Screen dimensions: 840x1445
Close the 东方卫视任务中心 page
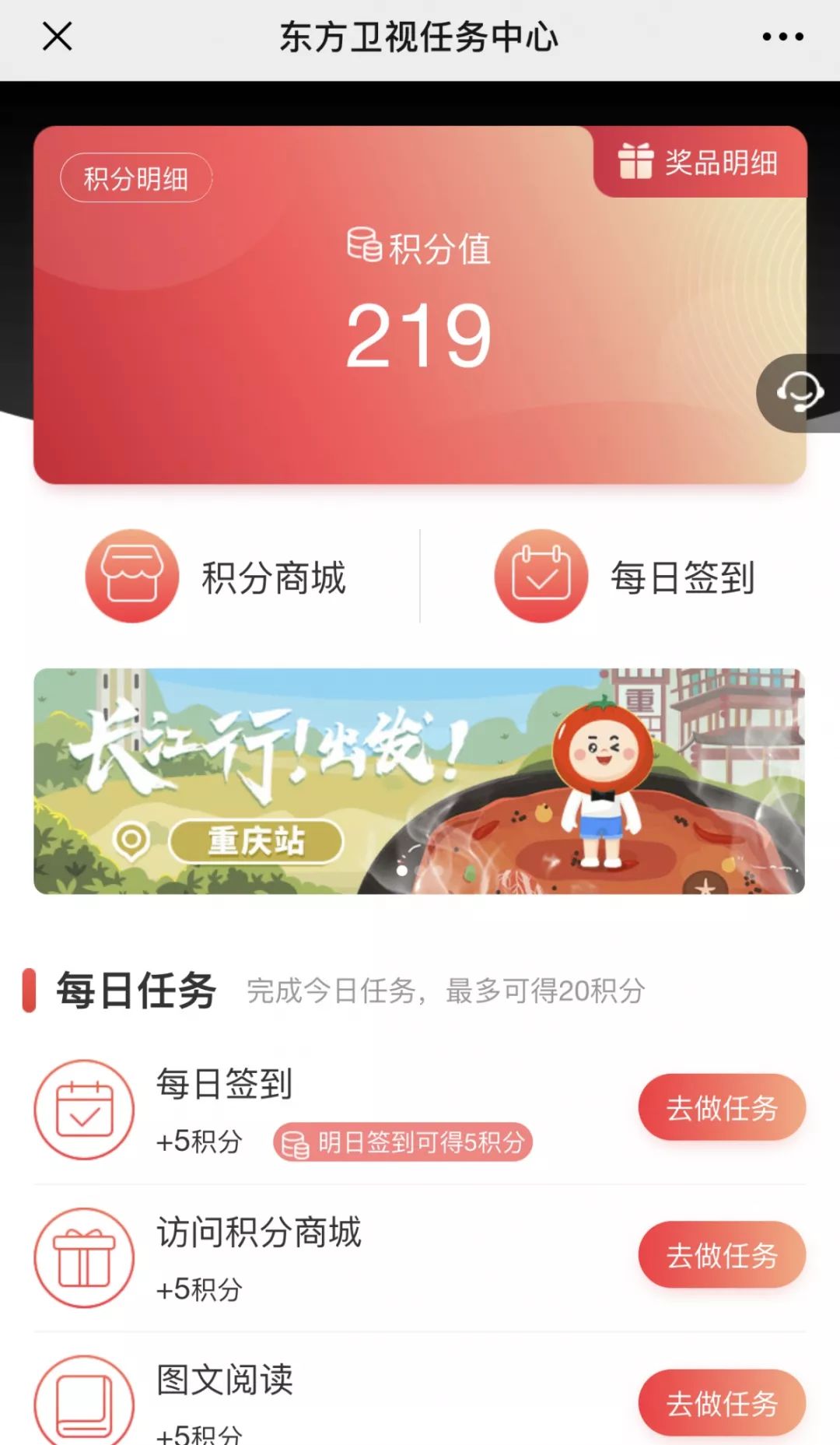[56, 36]
